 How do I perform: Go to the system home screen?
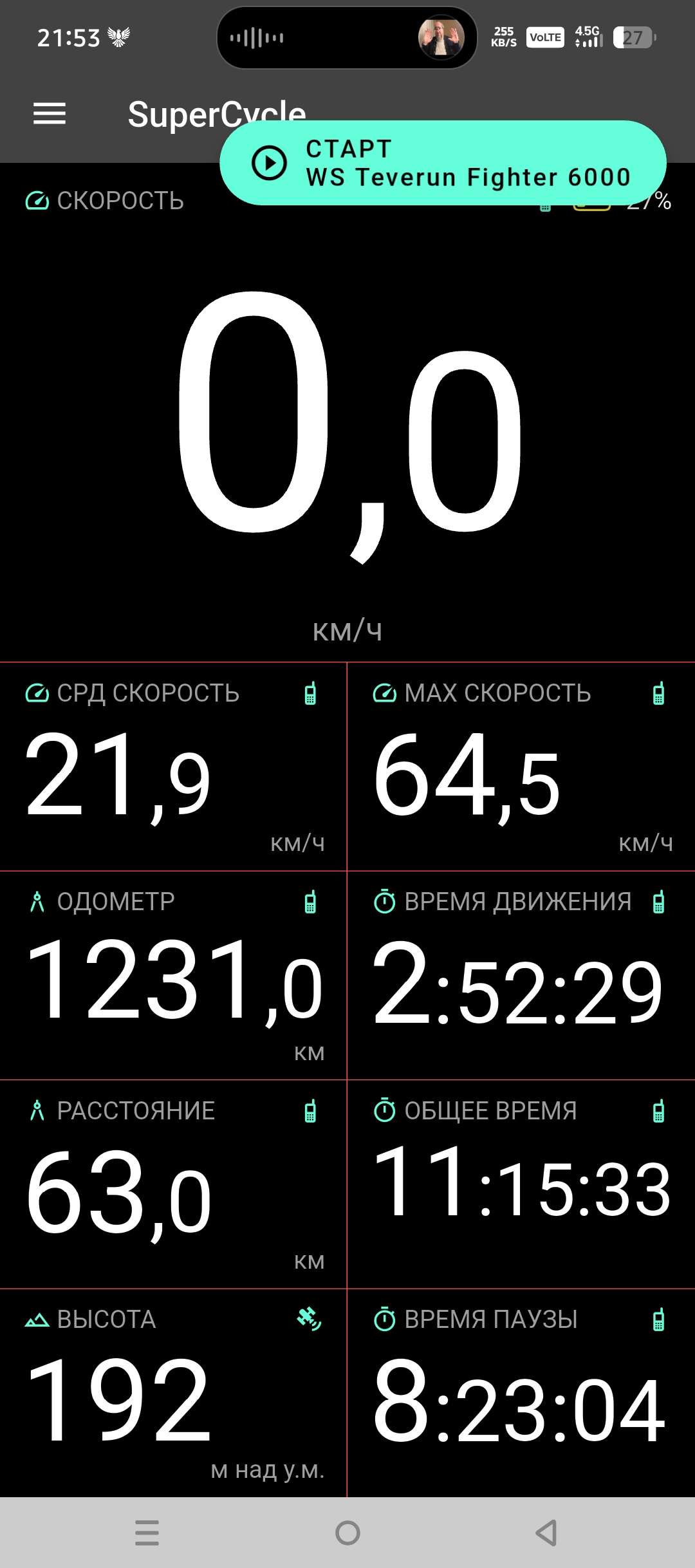click(347, 1533)
